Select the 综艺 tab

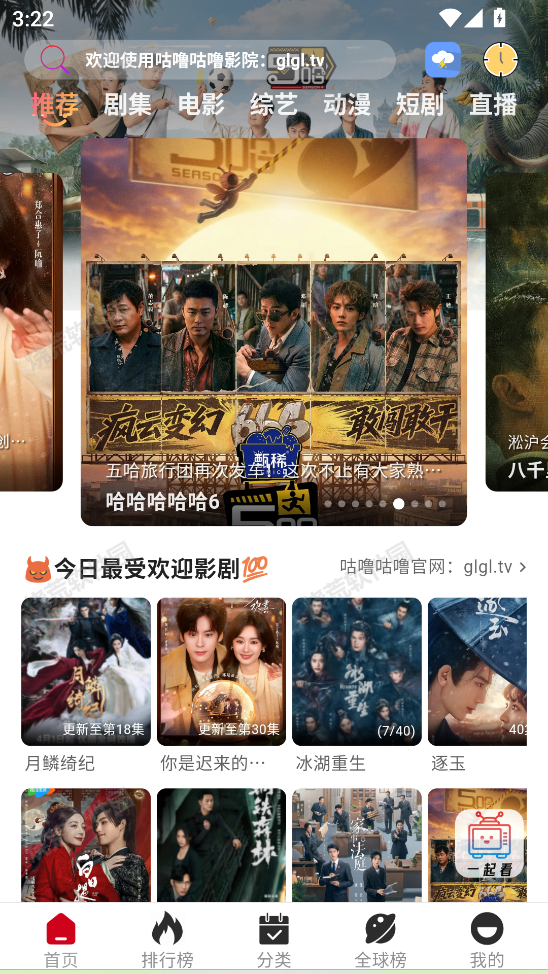(x=274, y=104)
